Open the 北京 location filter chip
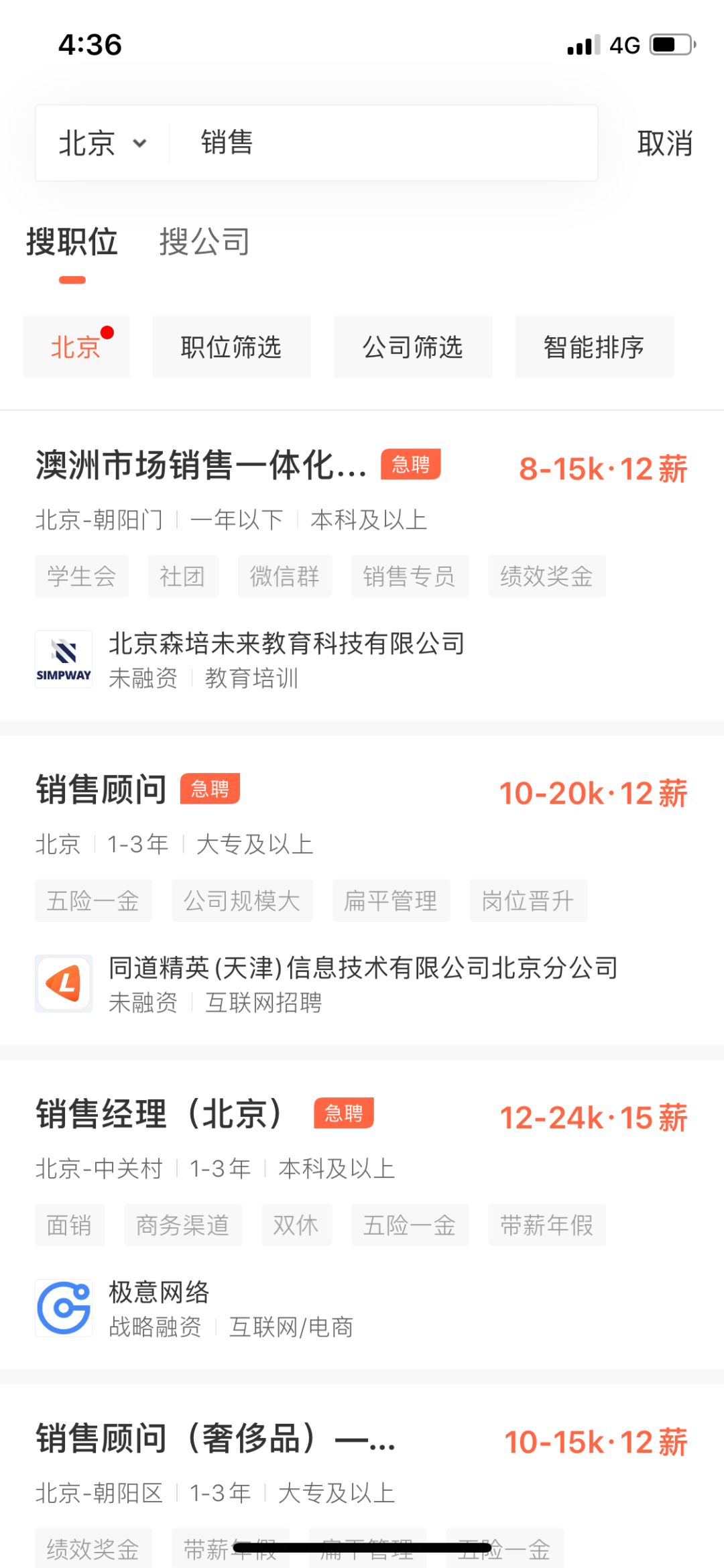724x1568 pixels. (x=76, y=347)
